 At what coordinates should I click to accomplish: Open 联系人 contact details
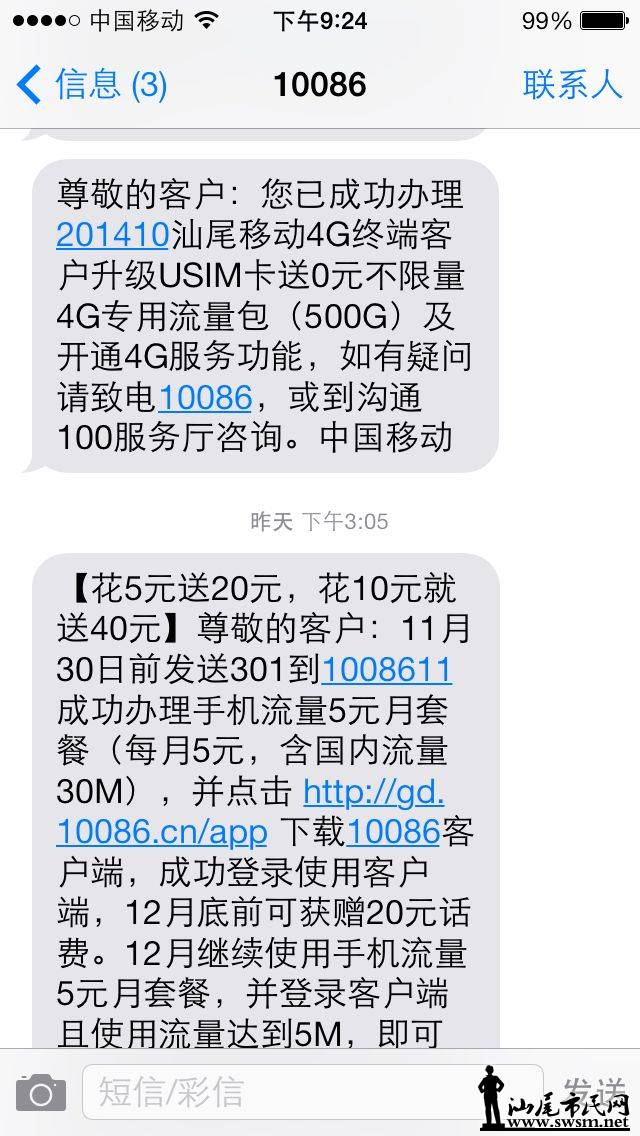click(572, 84)
